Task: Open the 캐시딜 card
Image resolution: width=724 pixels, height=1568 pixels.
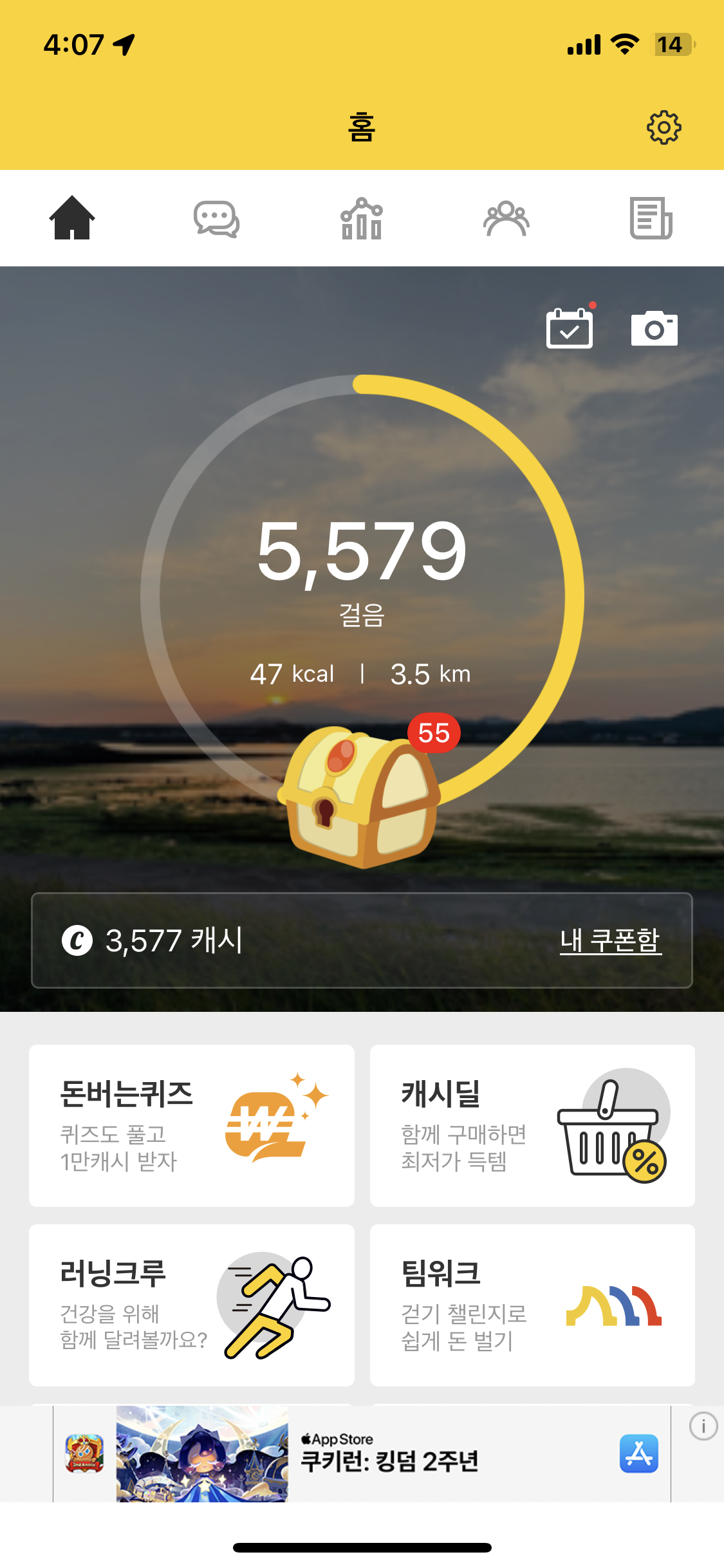Action: tap(532, 1125)
